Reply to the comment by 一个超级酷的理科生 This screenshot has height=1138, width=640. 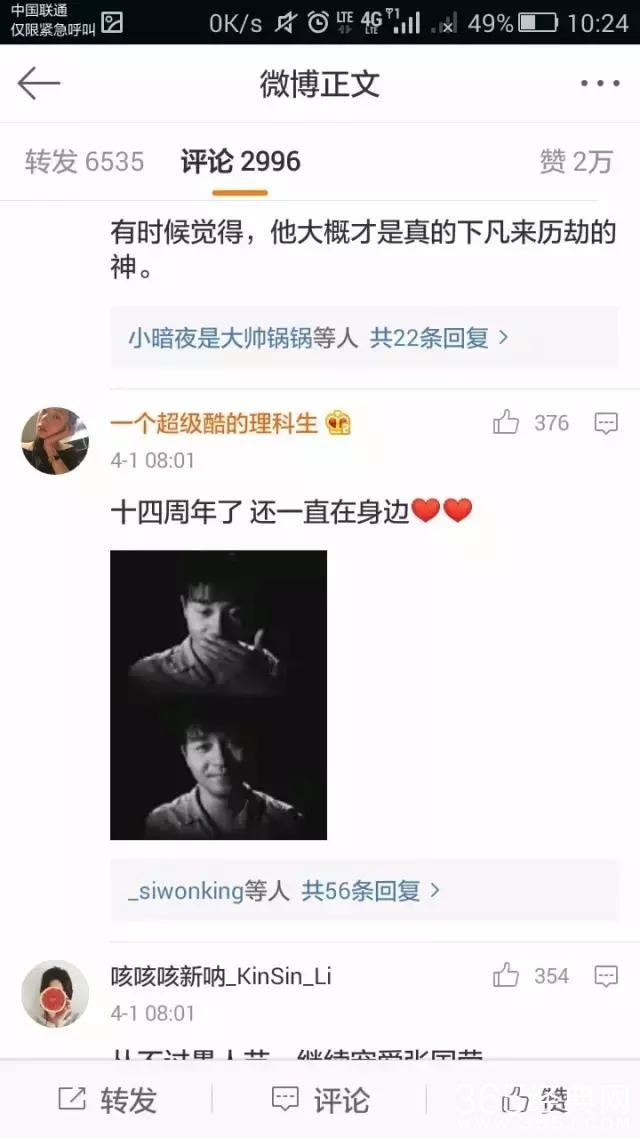pyautogui.click(x=606, y=423)
